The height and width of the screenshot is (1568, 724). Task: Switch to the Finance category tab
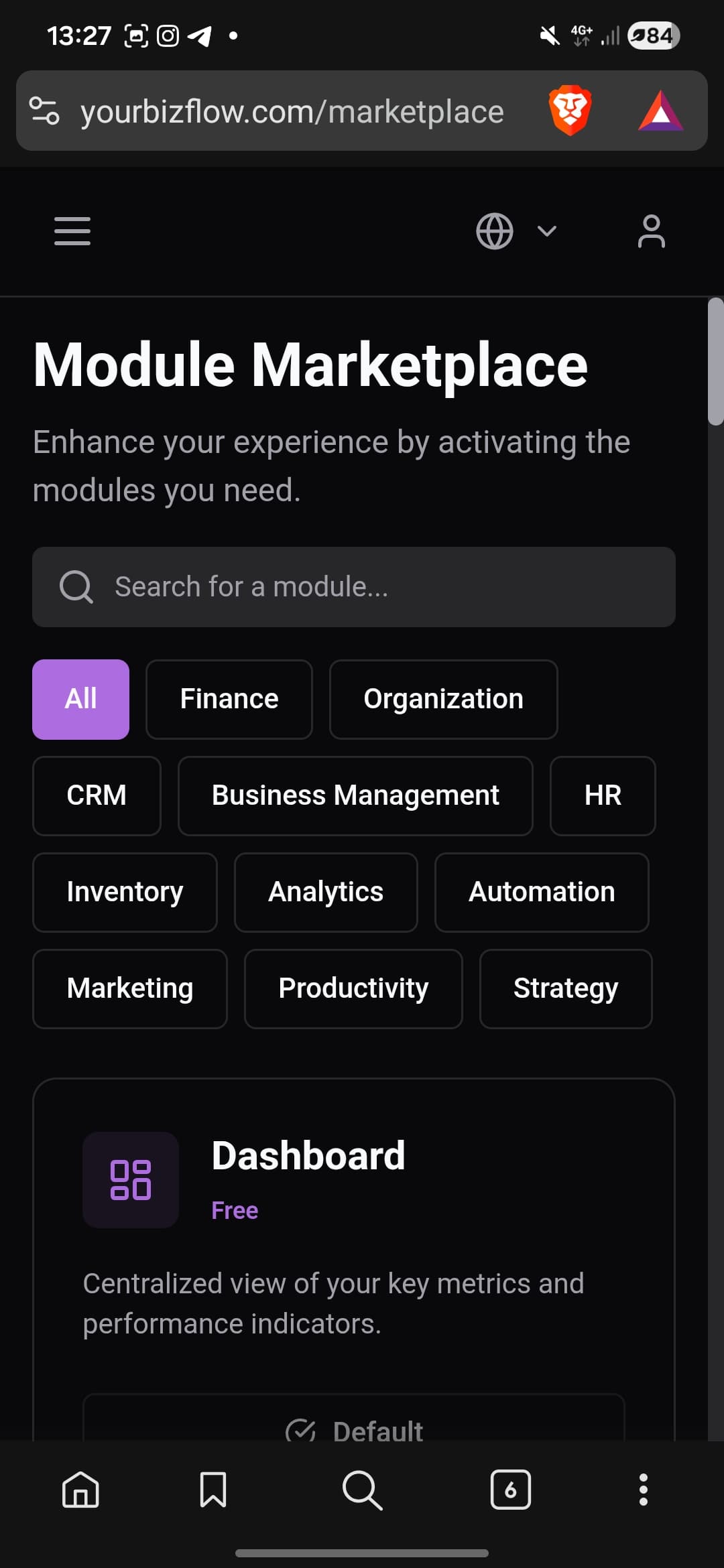(229, 698)
